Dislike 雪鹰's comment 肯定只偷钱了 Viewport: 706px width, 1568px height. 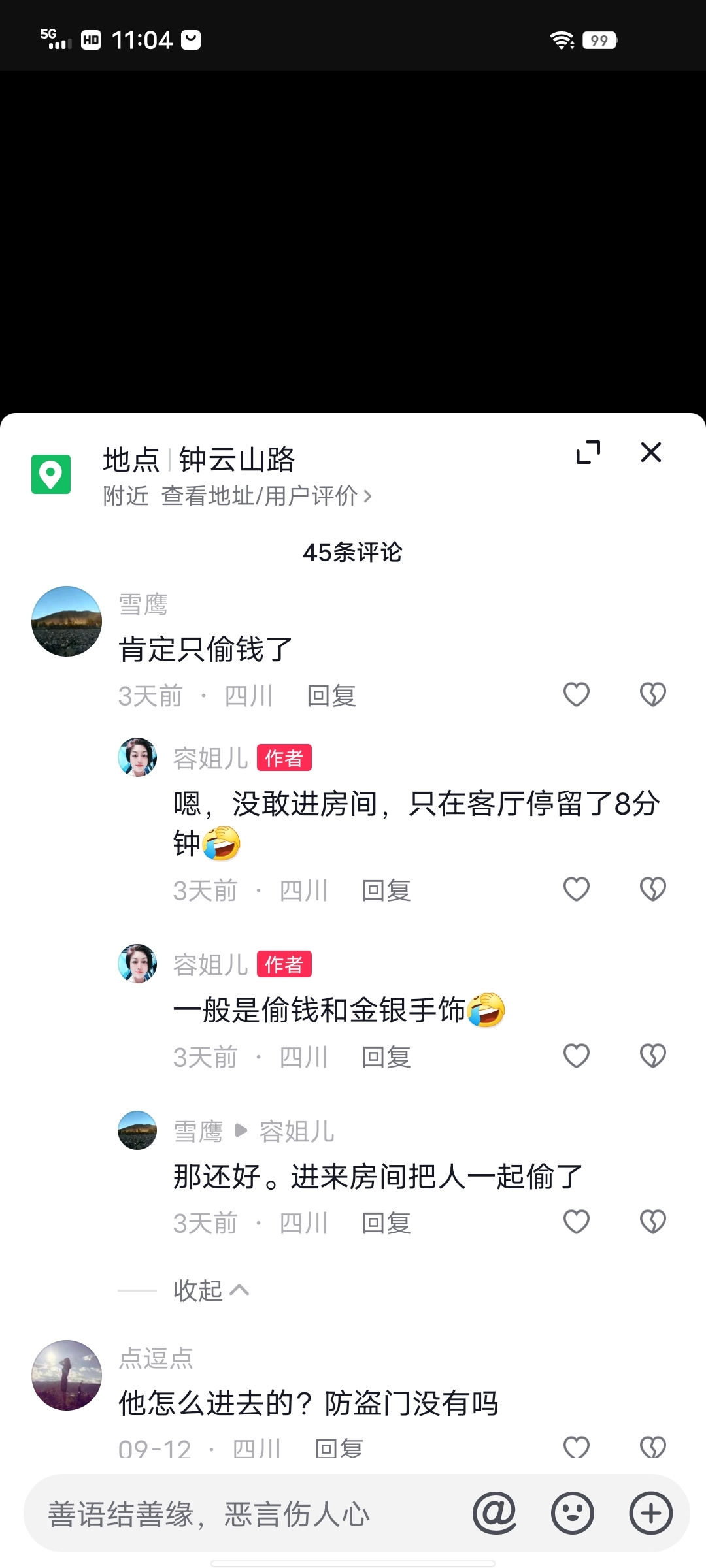[652, 694]
